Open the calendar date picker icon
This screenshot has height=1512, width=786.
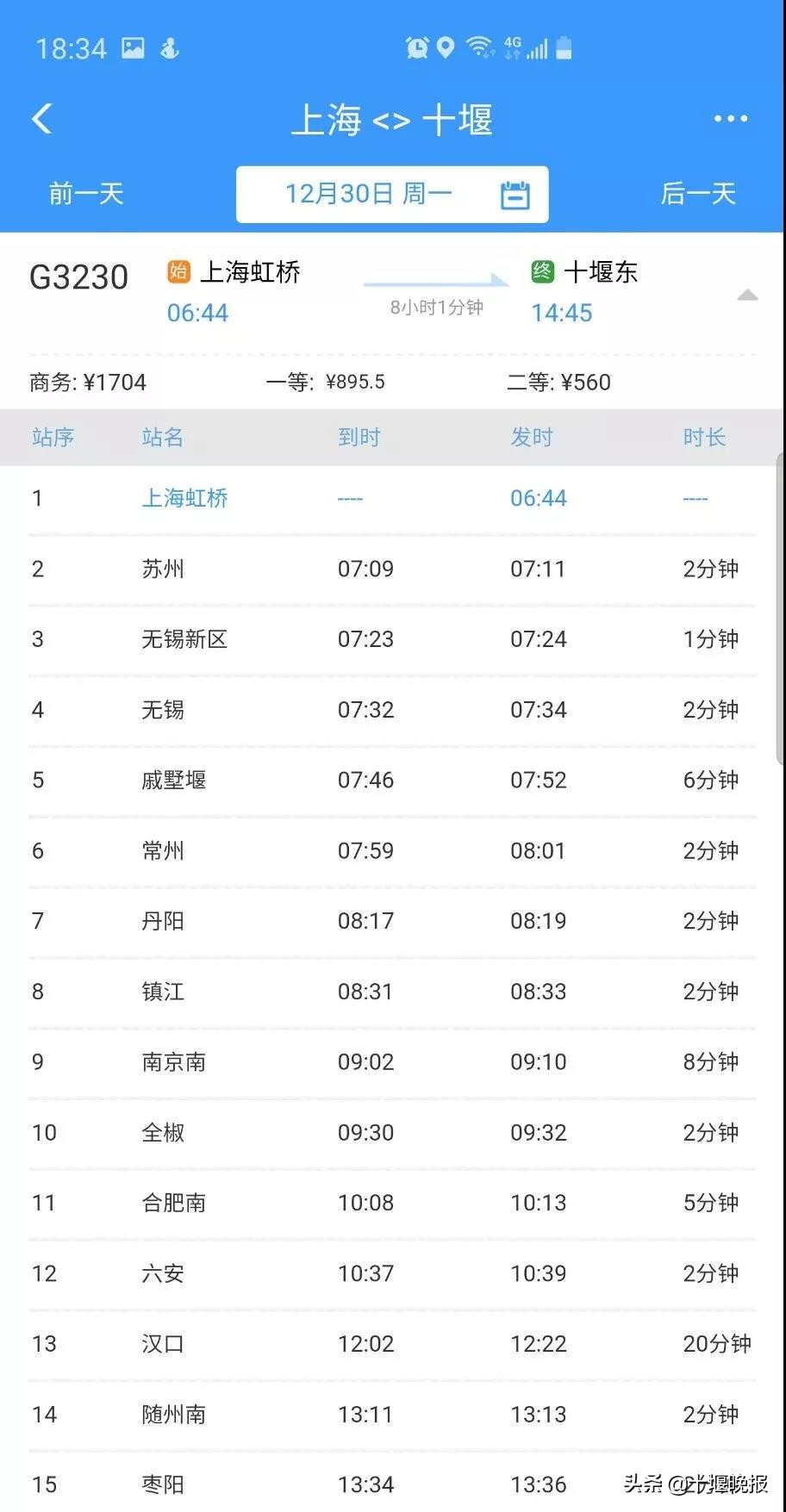point(515,194)
